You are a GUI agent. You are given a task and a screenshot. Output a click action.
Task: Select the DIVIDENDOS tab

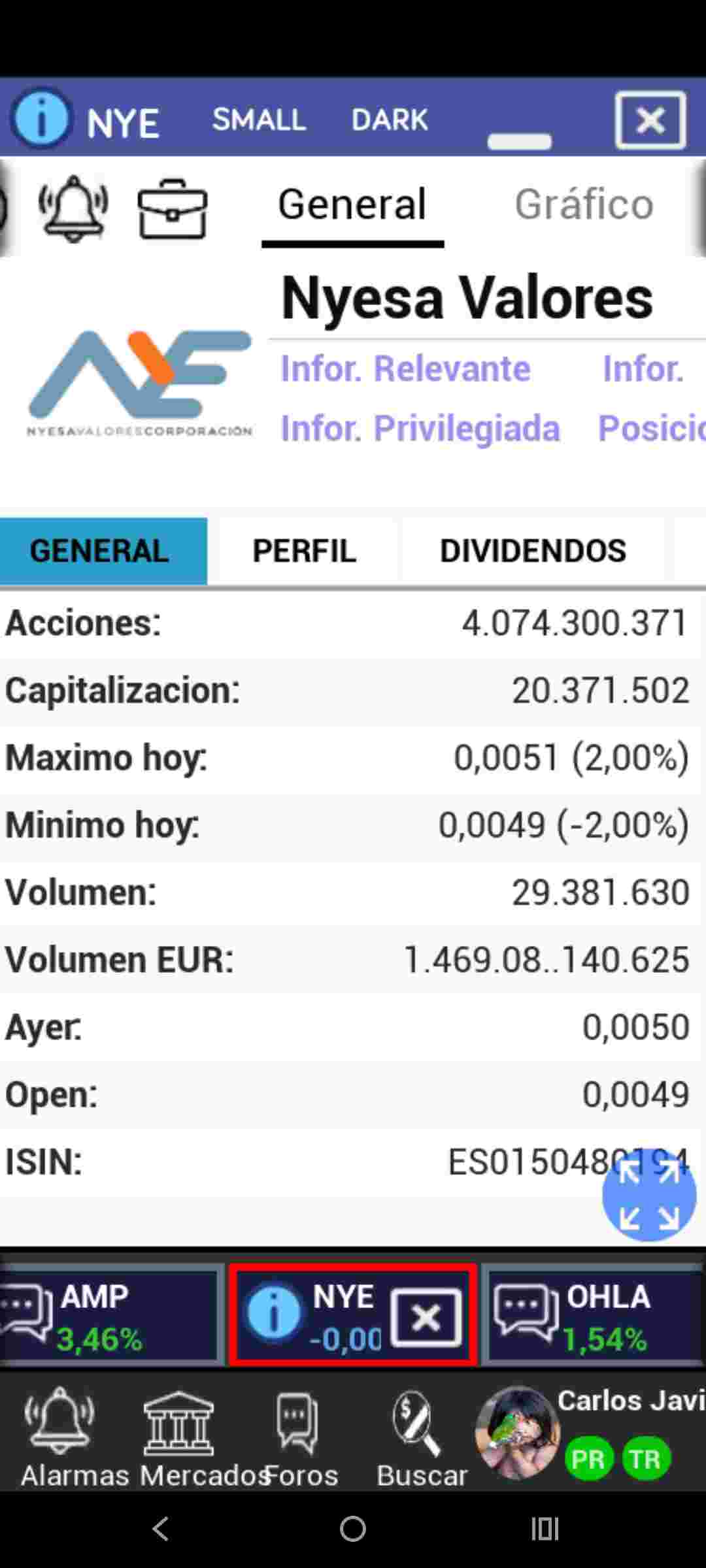coord(533,551)
